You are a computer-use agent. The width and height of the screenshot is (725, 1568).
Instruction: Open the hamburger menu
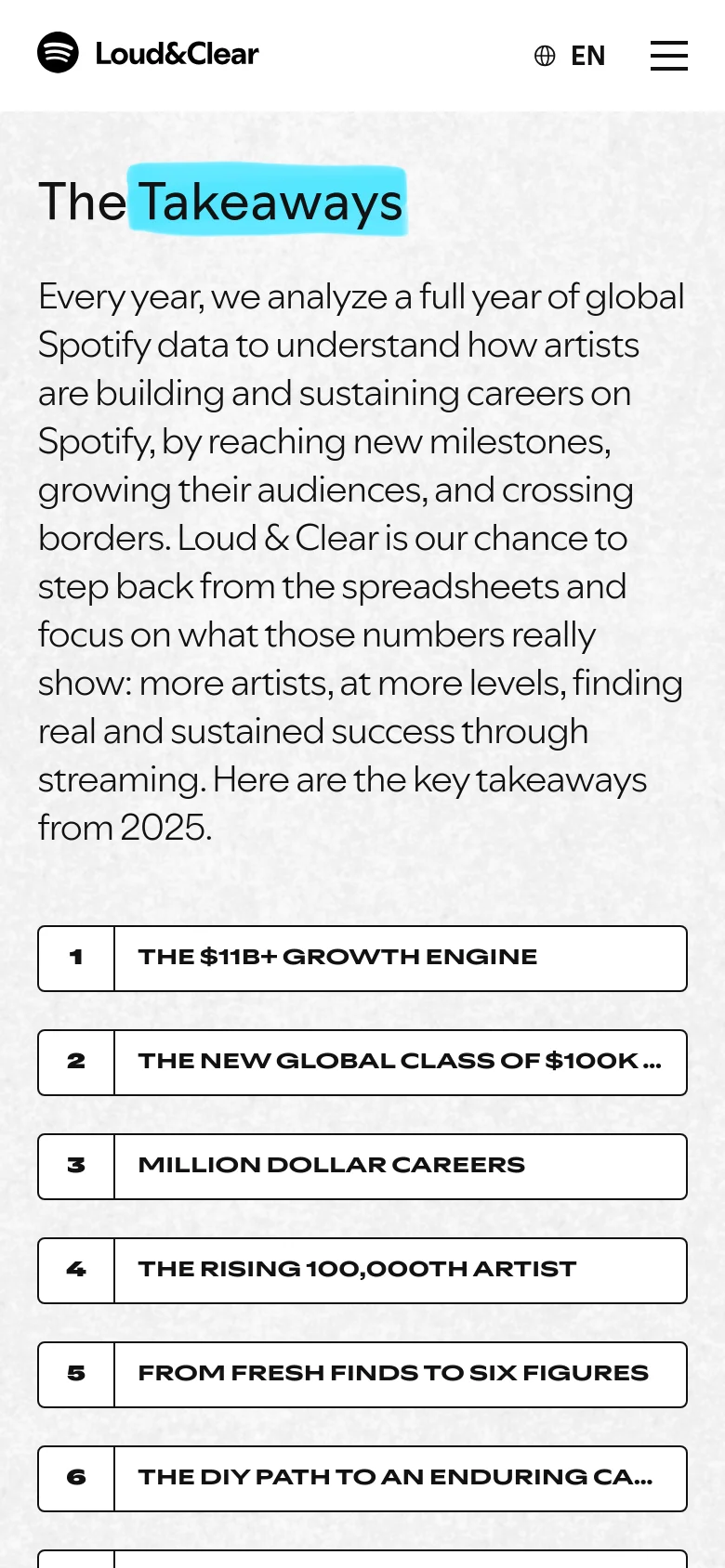(x=668, y=56)
